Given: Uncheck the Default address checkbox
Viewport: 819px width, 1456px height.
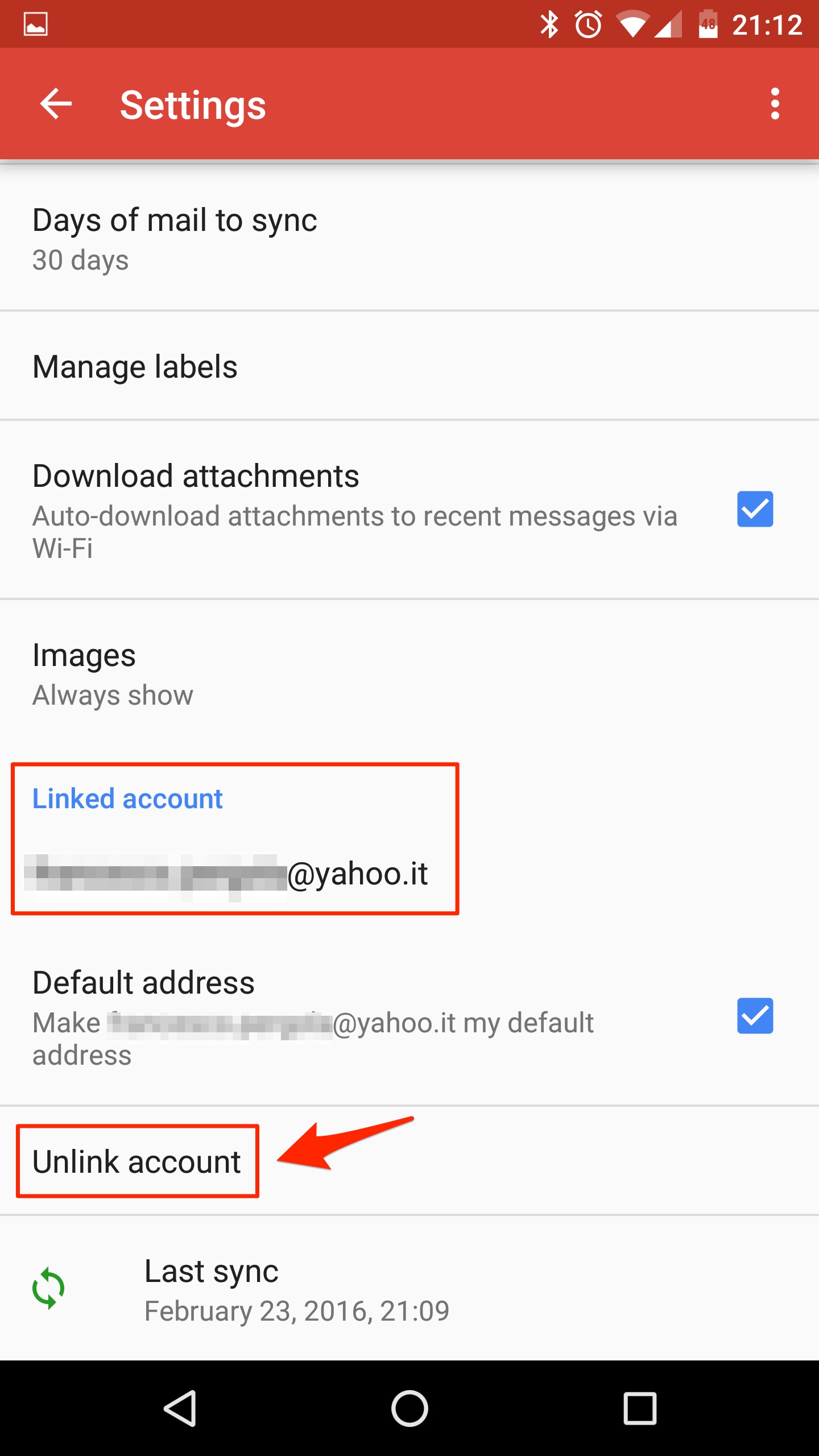Looking at the screenshot, I should (755, 1016).
